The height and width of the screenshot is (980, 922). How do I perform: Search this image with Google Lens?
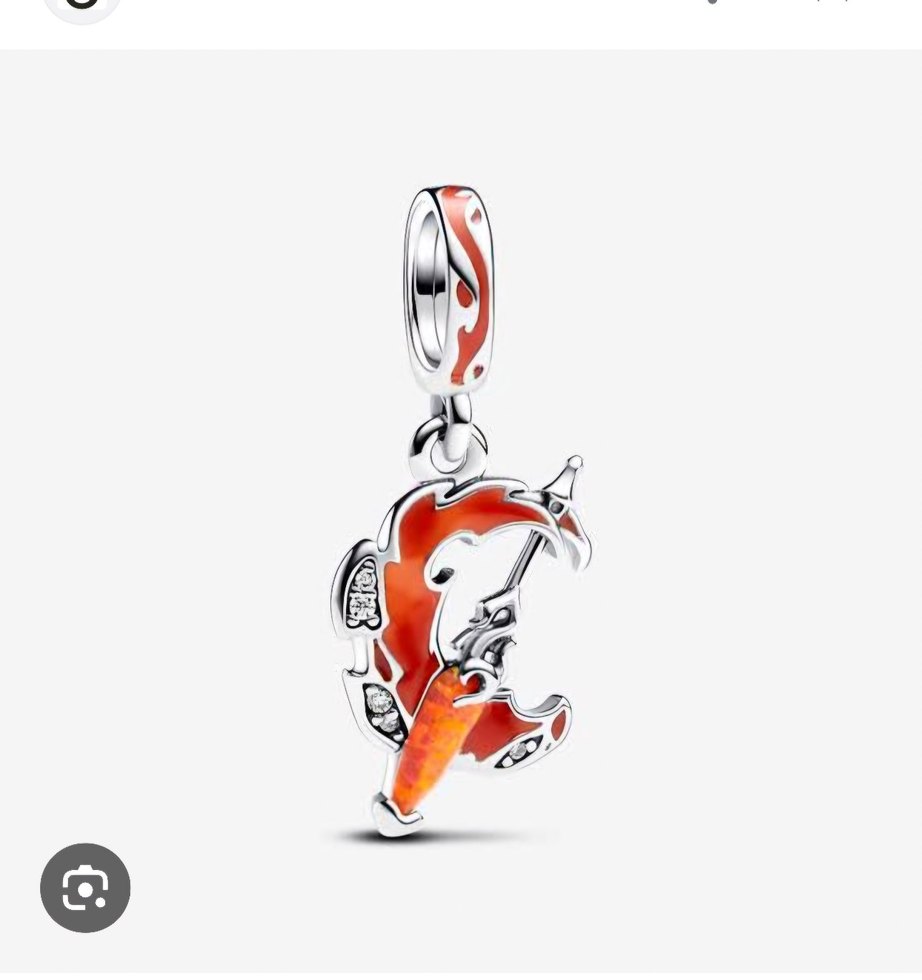(x=85, y=888)
